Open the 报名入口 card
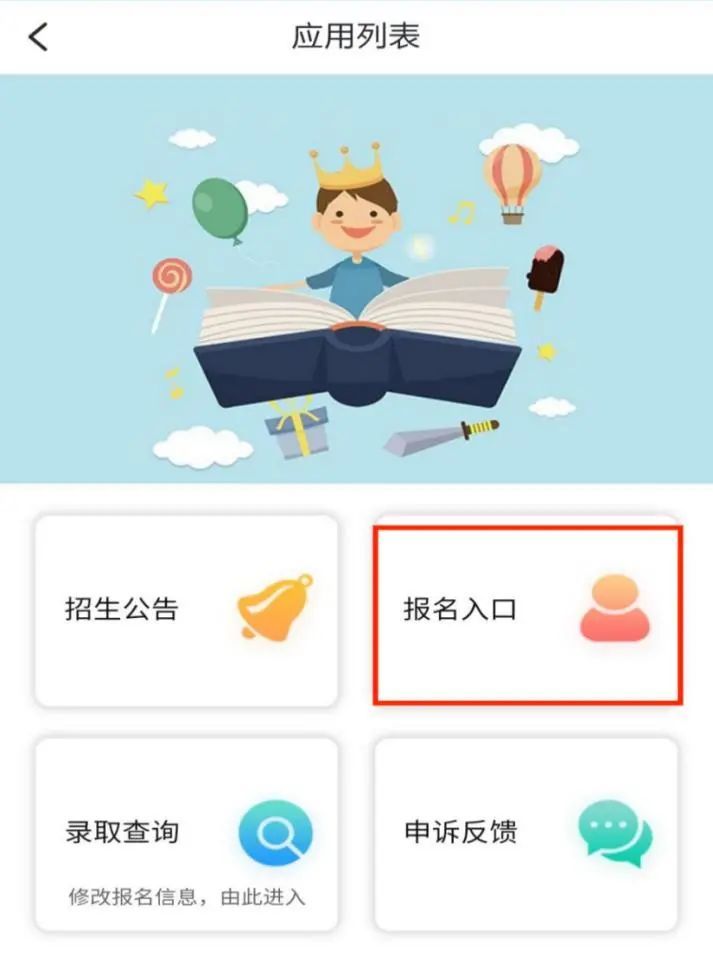Image resolution: width=713 pixels, height=970 pixels. point(527,610)
